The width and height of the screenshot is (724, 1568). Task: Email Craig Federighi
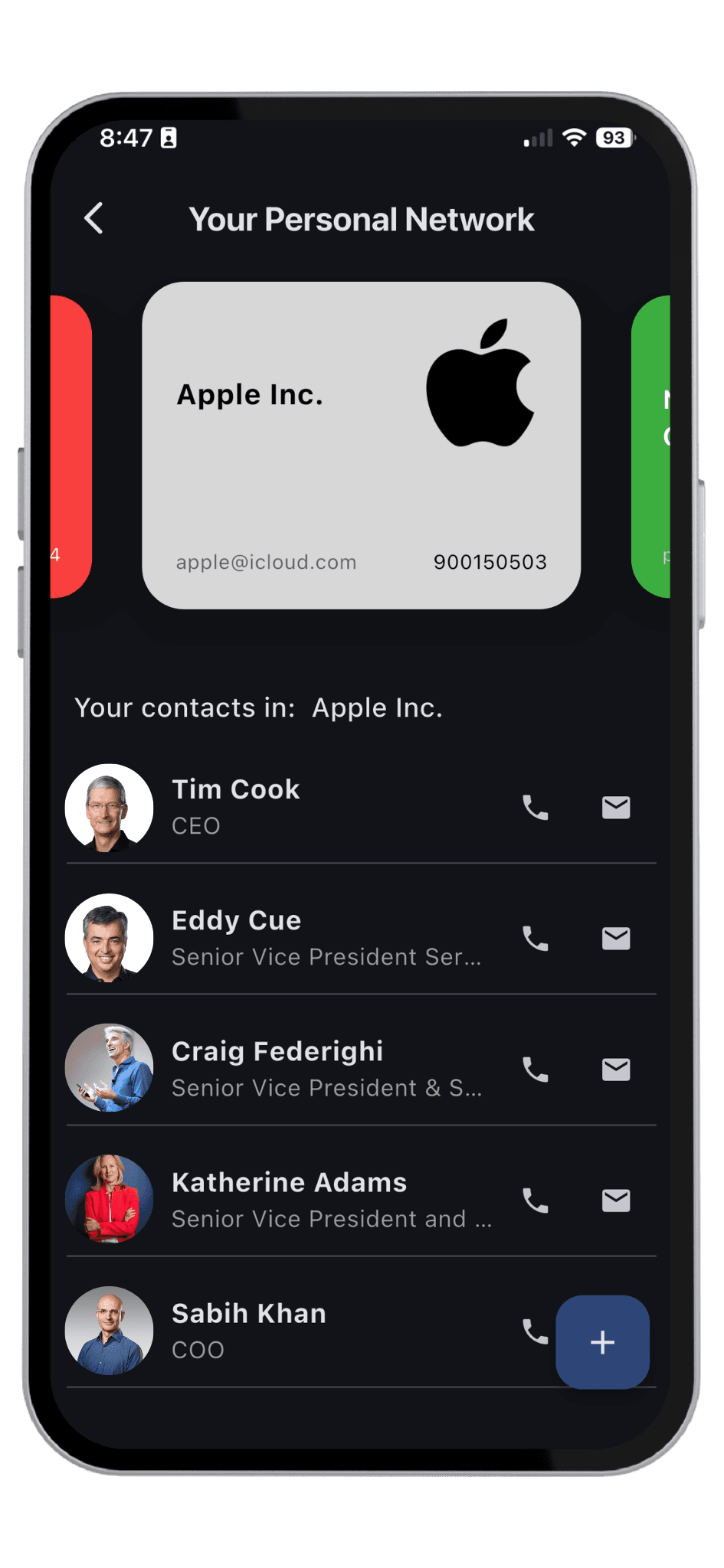616,1070
